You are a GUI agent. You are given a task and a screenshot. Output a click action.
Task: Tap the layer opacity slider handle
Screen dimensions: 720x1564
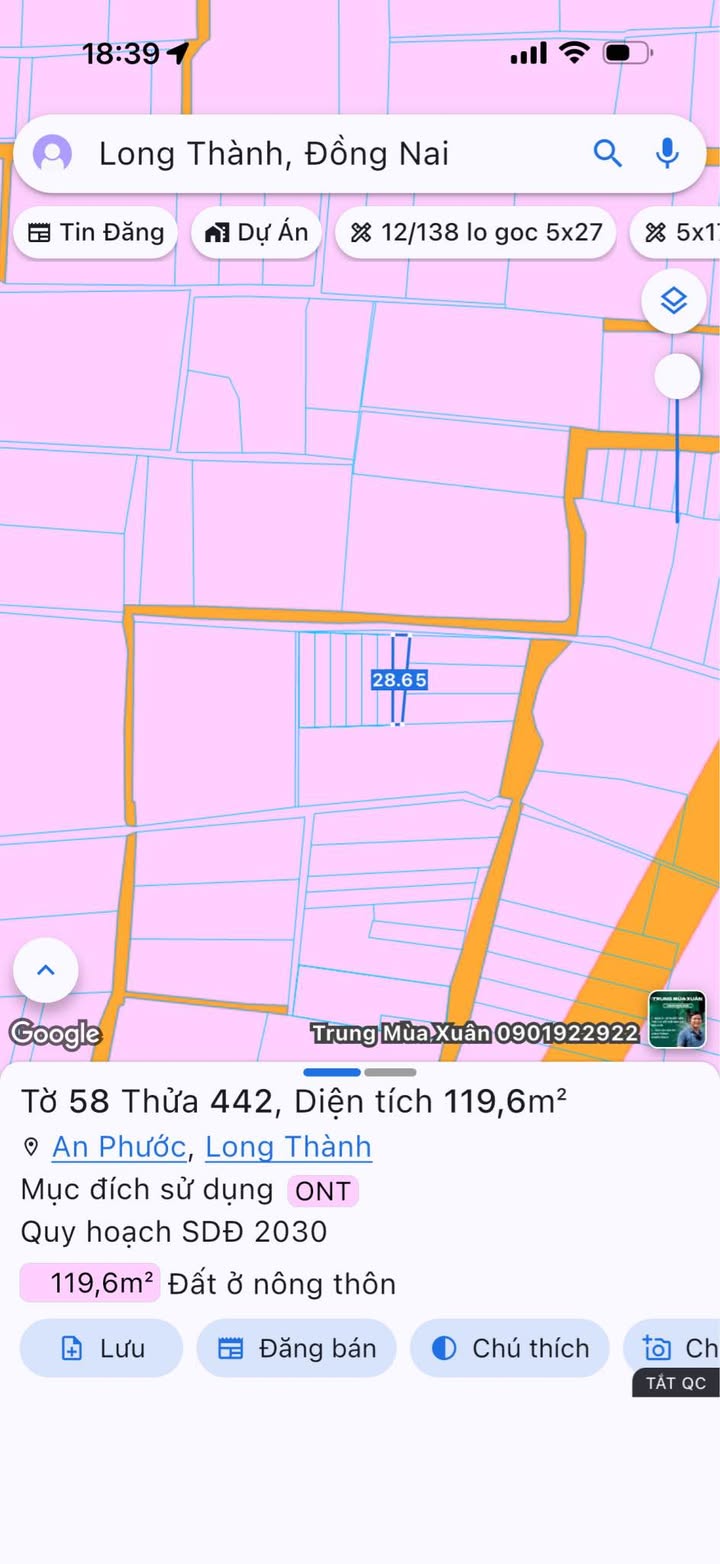tap(677, 377)
